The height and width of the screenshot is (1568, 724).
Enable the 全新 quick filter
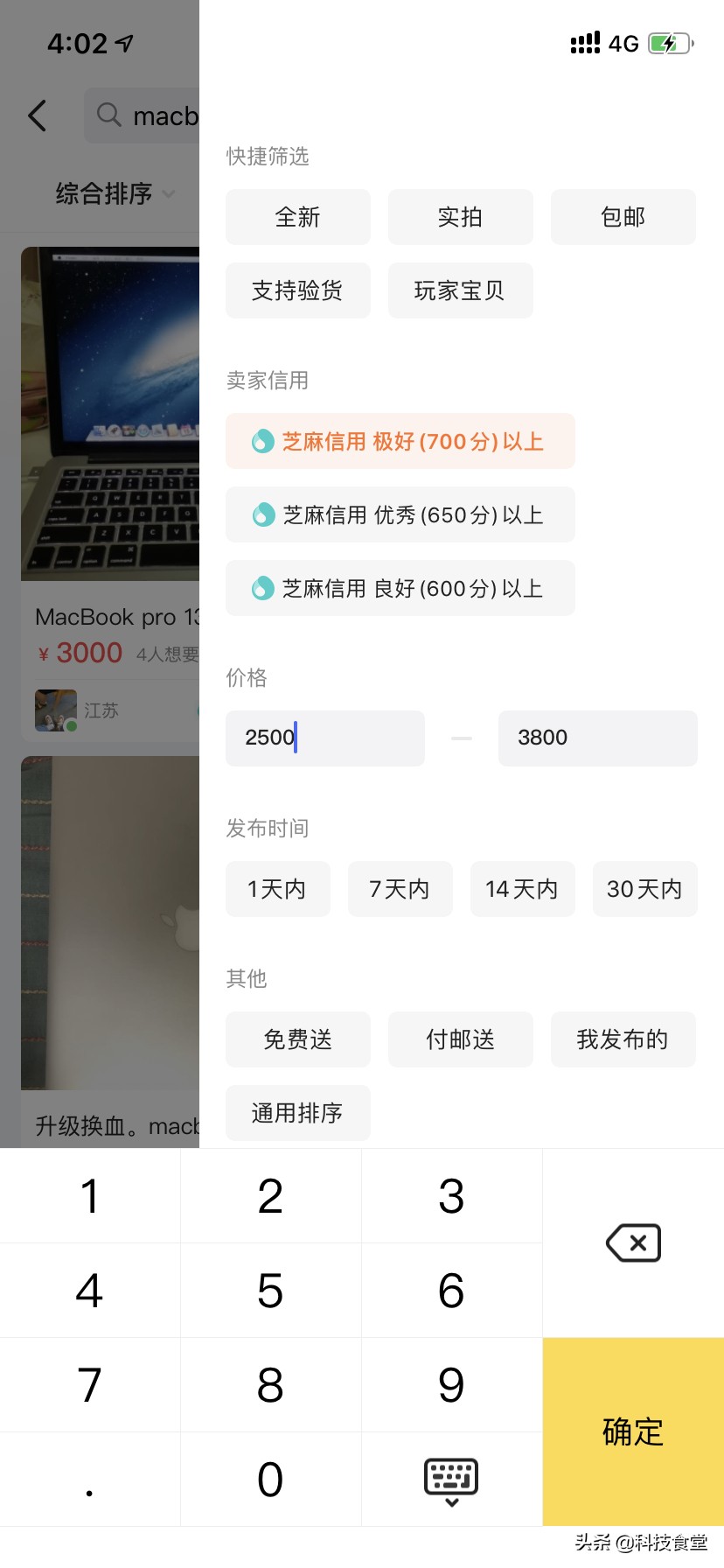(297, 217)
